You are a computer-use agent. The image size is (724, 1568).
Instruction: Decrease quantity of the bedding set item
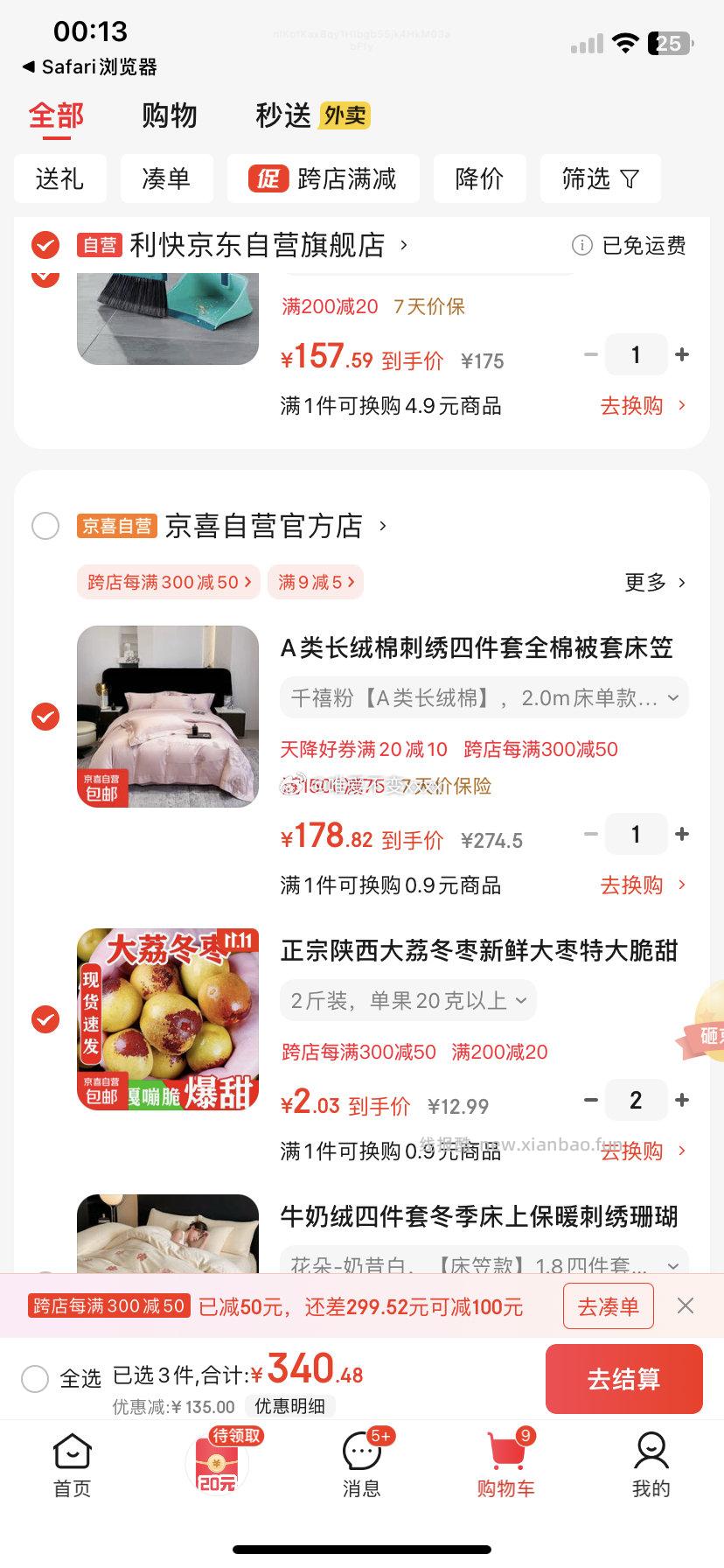[x=590, y=834]
